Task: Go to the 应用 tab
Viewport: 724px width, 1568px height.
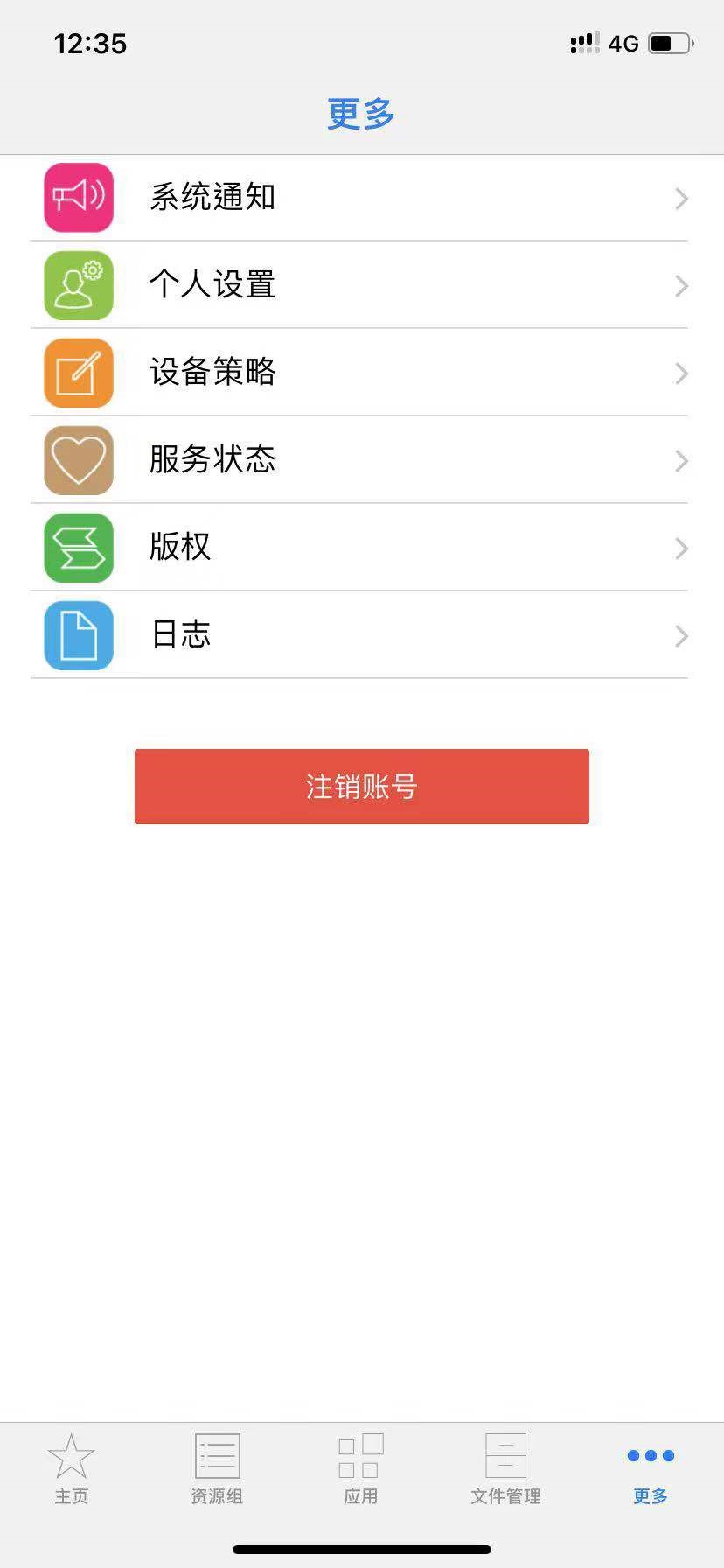Action: coord(361,1470)
